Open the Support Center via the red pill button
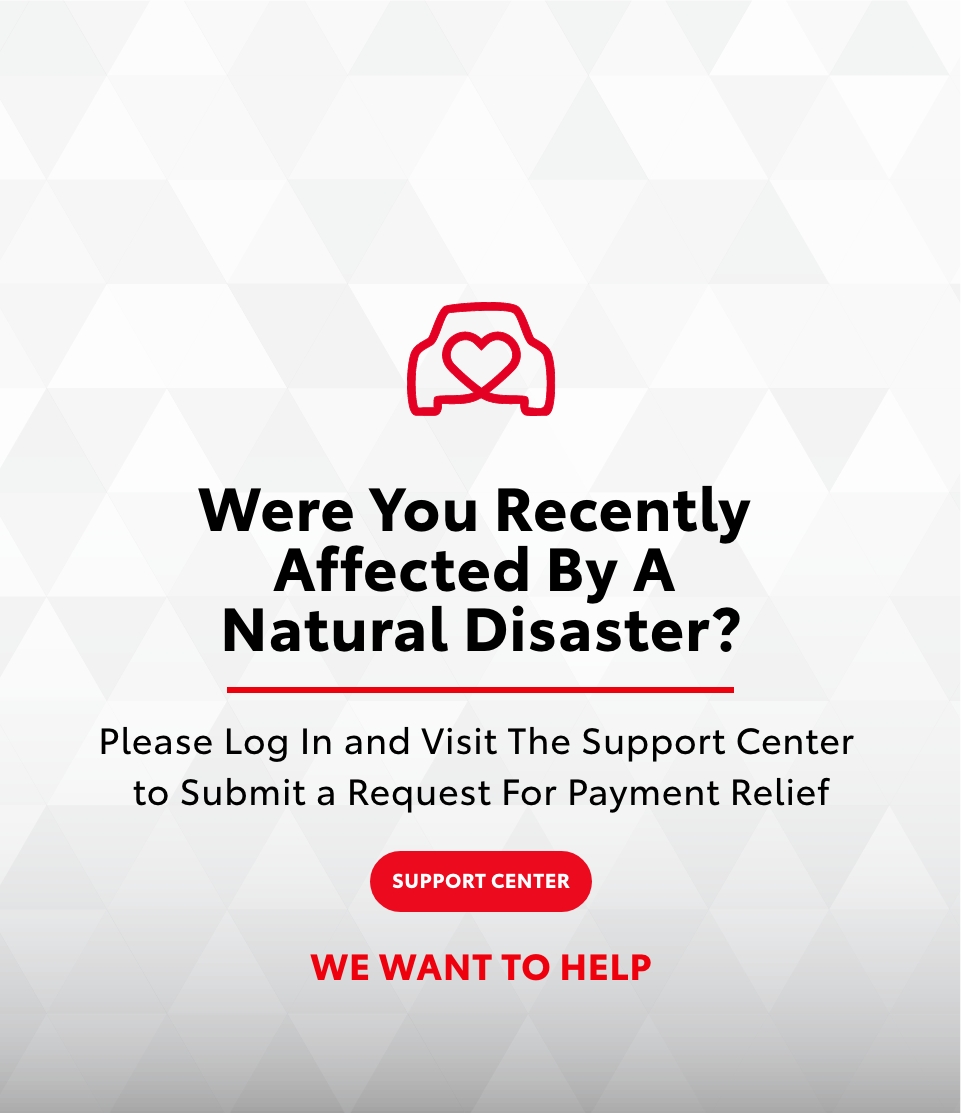 tap(480, 881)
